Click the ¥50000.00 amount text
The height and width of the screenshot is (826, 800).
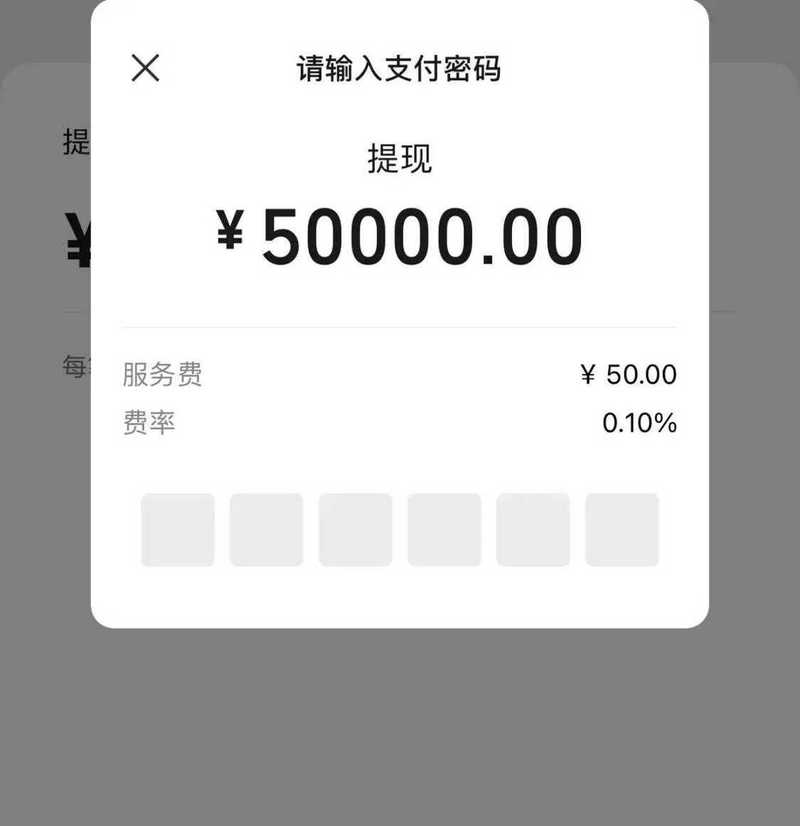[x=400, y=236]
